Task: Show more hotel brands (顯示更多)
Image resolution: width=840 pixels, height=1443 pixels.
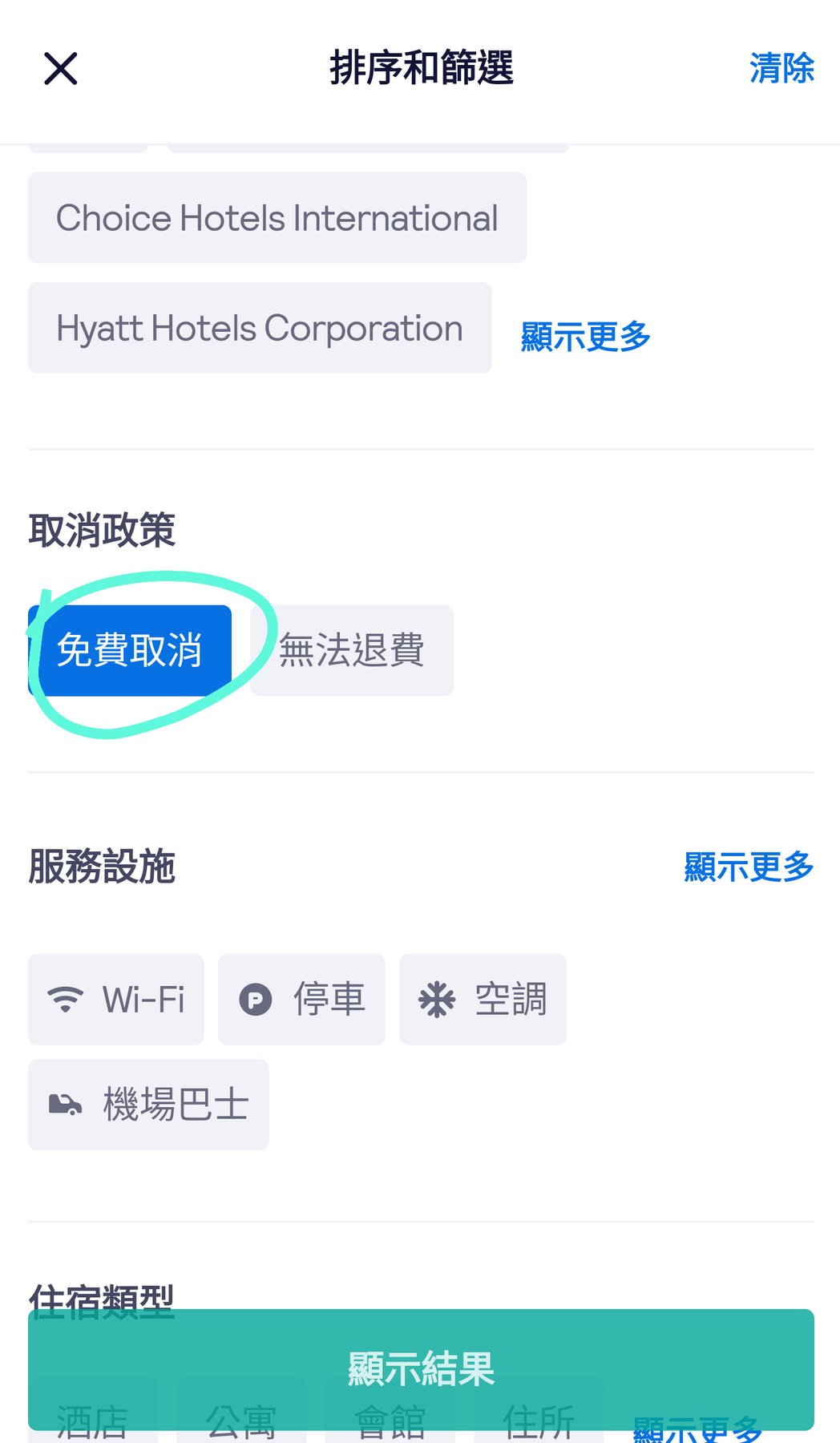Action: (585, 337)
